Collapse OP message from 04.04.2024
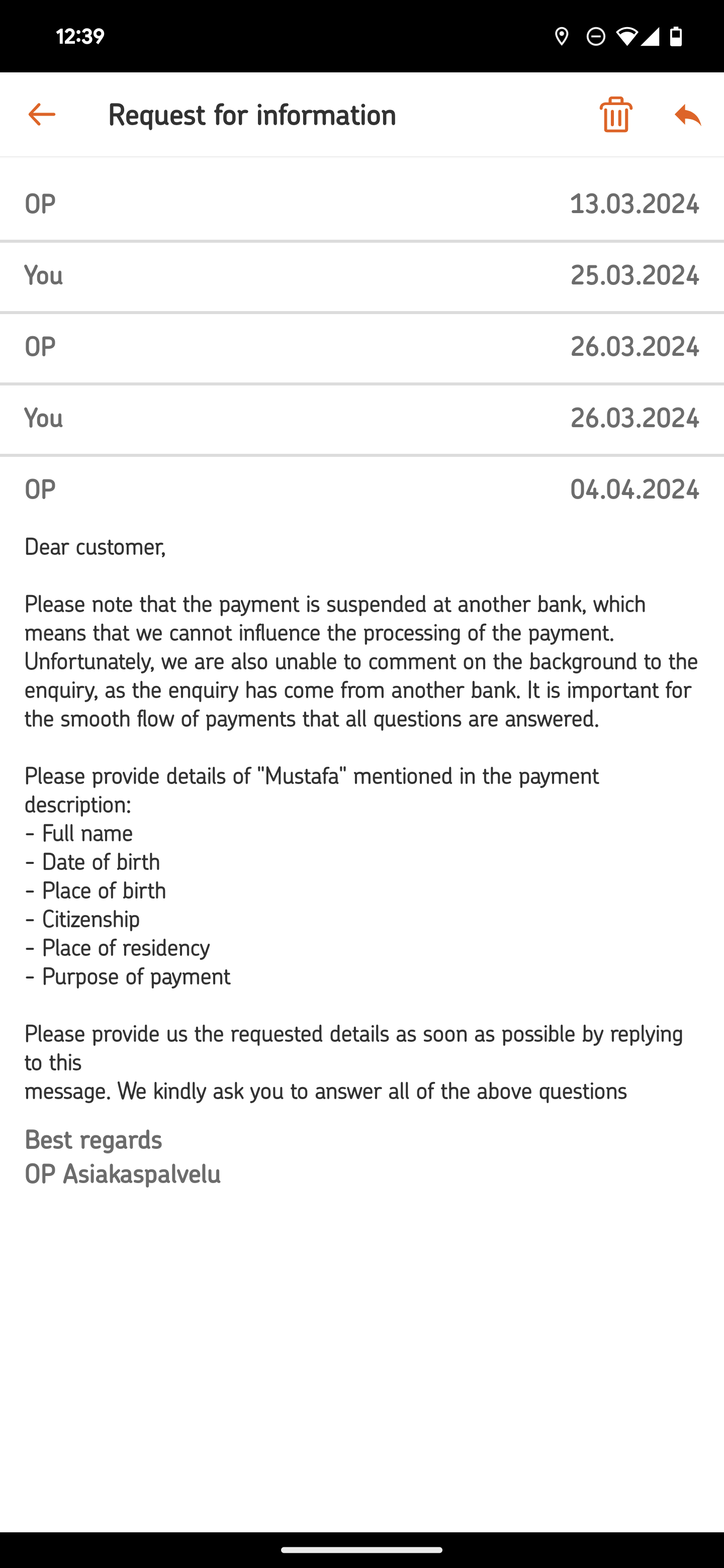The width and height of the screenshot is (724, 1568). (361, 490)
